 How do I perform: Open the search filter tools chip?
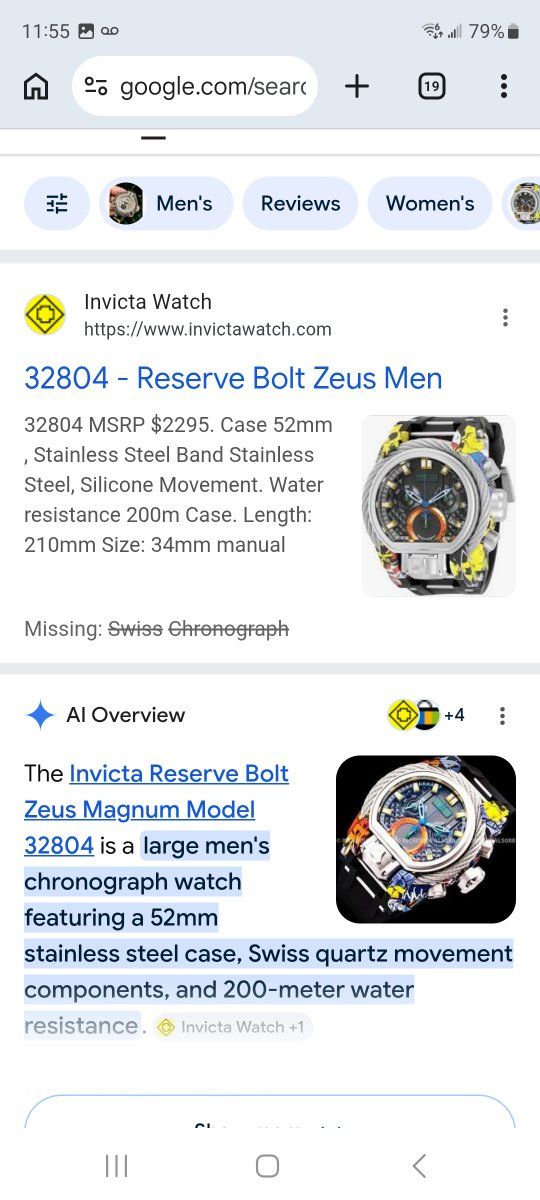57,204
